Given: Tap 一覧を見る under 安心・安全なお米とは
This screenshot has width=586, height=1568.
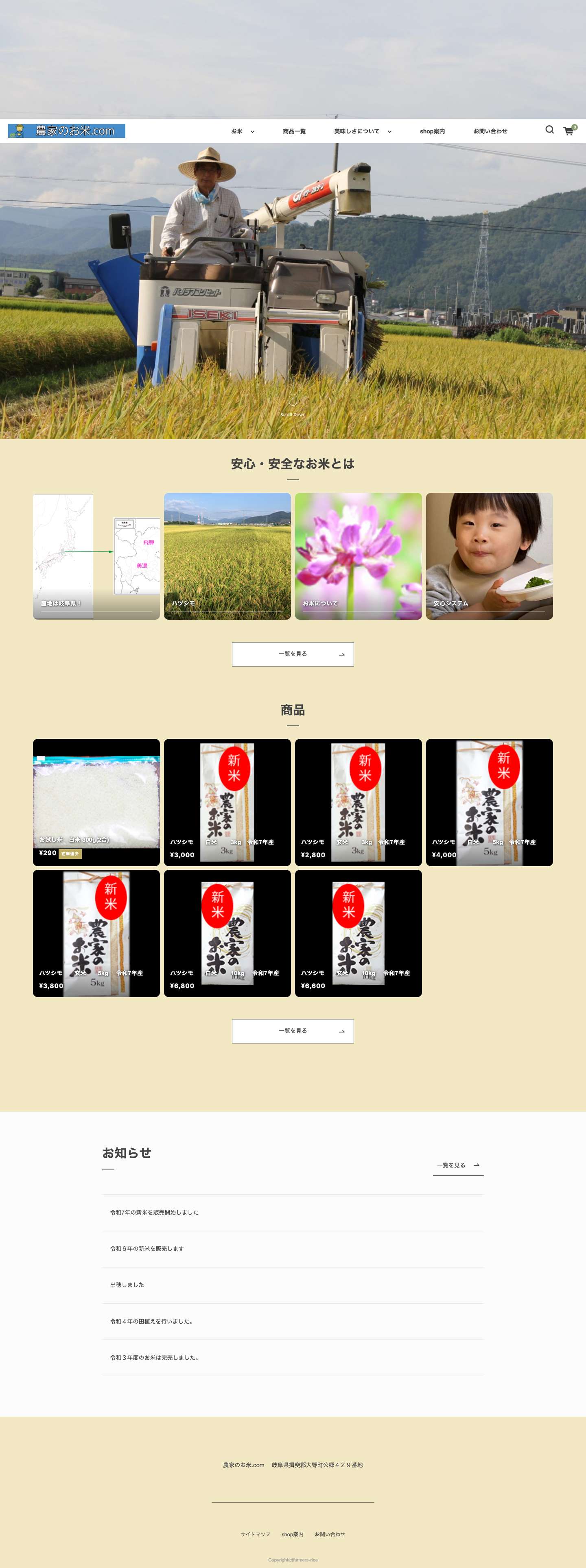Looking at the screenshot, I should pos(293,654).
